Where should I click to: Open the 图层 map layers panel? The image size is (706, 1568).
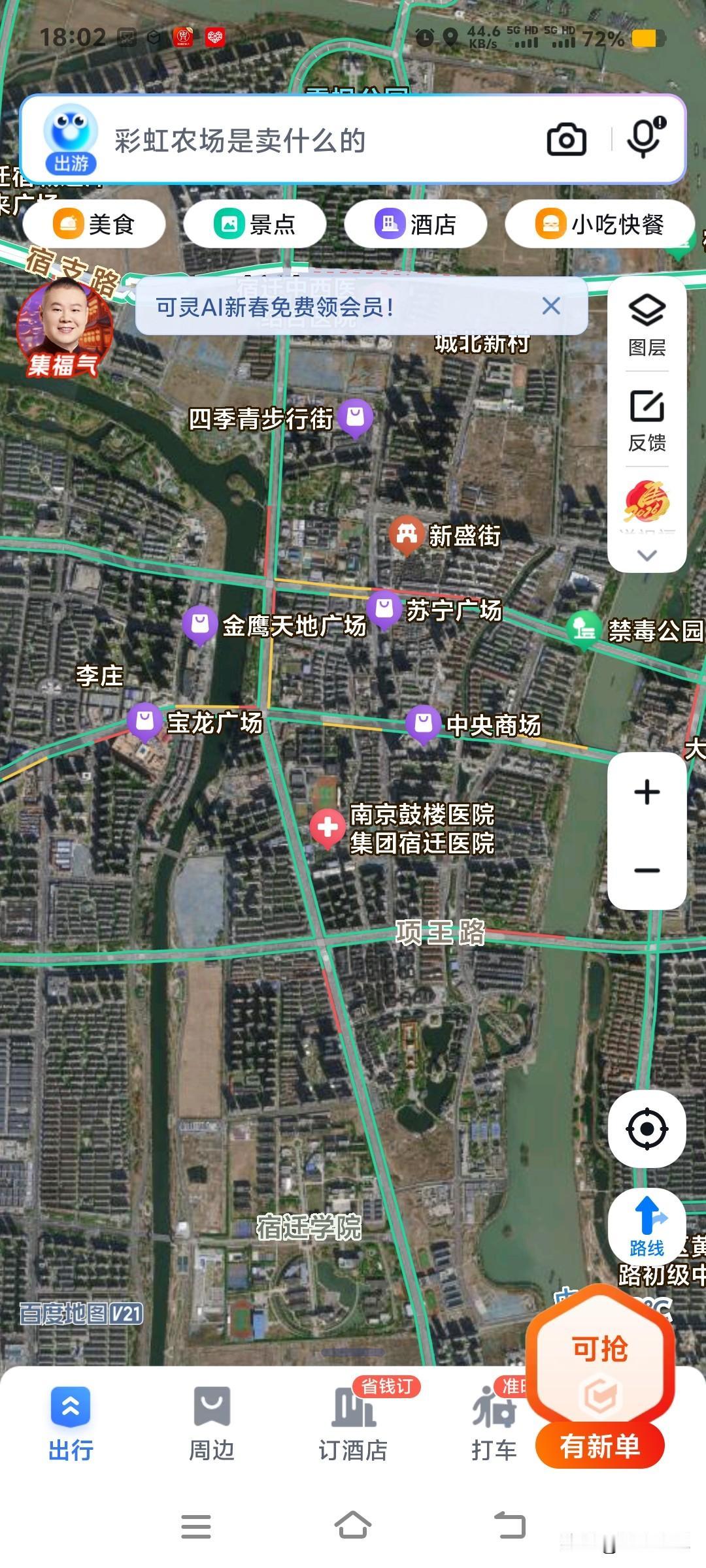tap(647, 325)
